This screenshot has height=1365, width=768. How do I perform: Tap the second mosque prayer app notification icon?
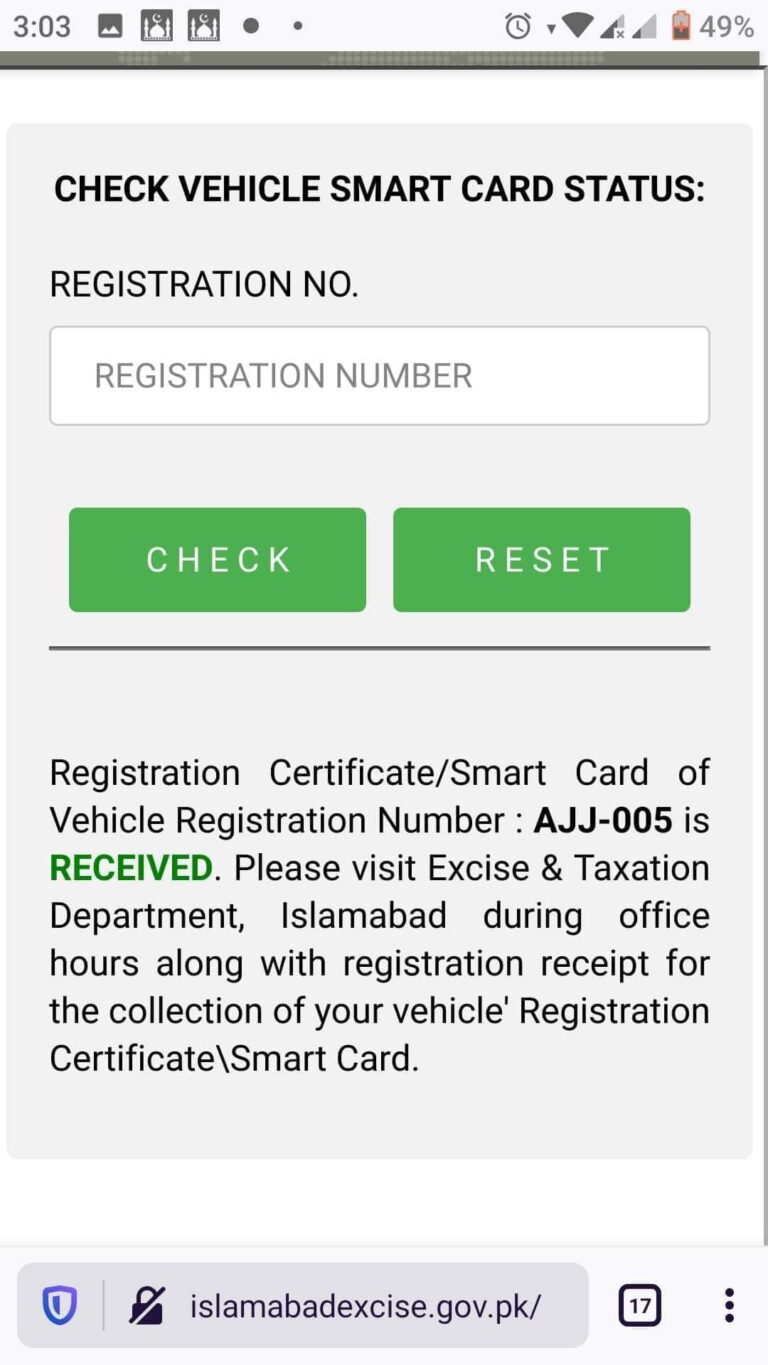pyautogui.click(x=204, y=26)
